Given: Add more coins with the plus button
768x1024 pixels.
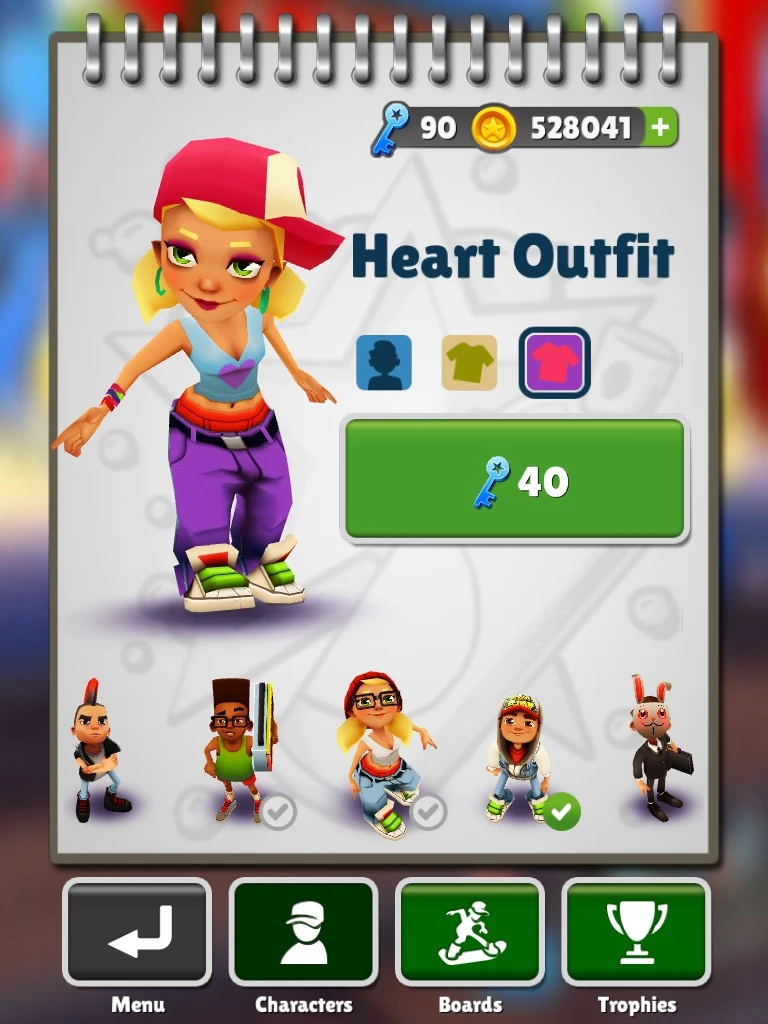Looking at the screenshot, I should click(x=660, y=128).
